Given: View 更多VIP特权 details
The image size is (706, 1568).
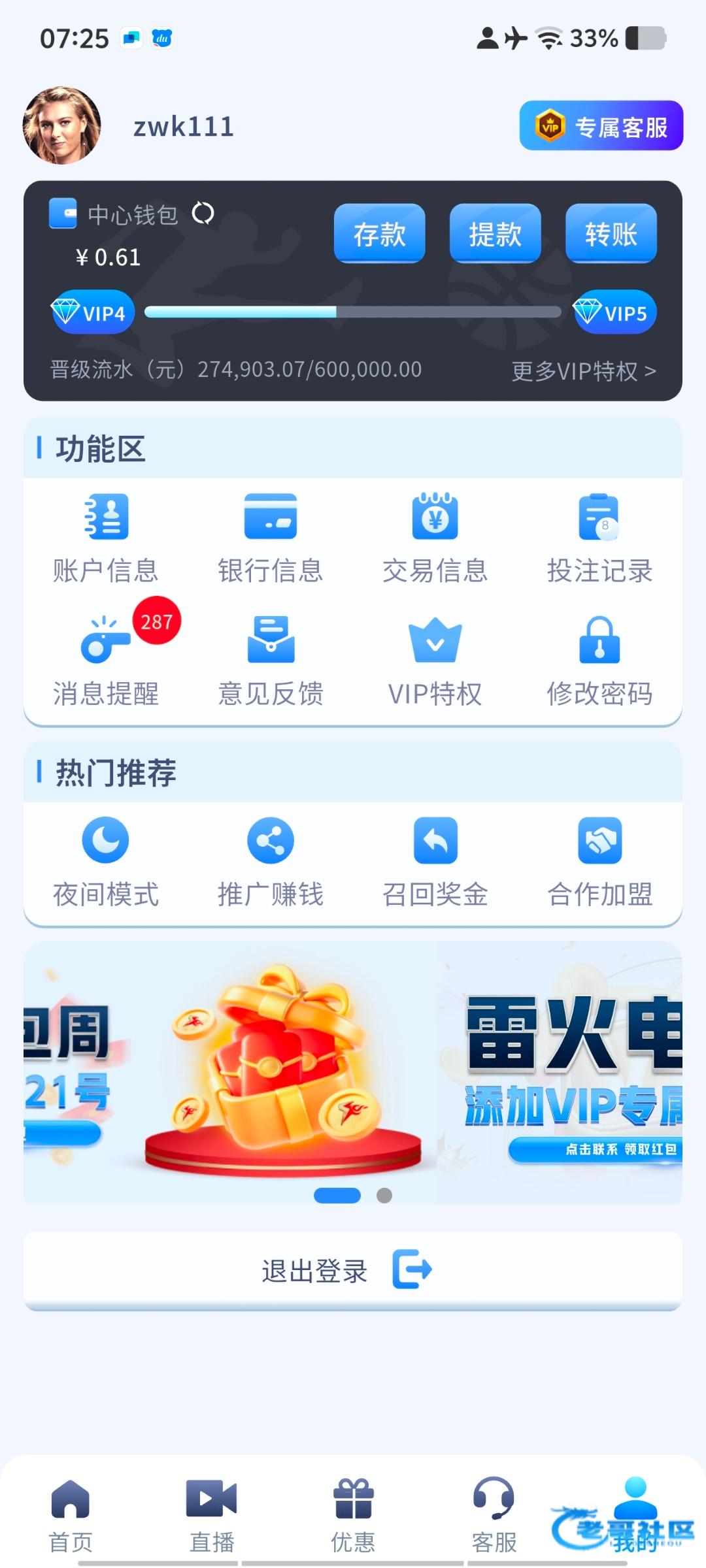Looking at the screenshot, I should click(x=583, y=371).
